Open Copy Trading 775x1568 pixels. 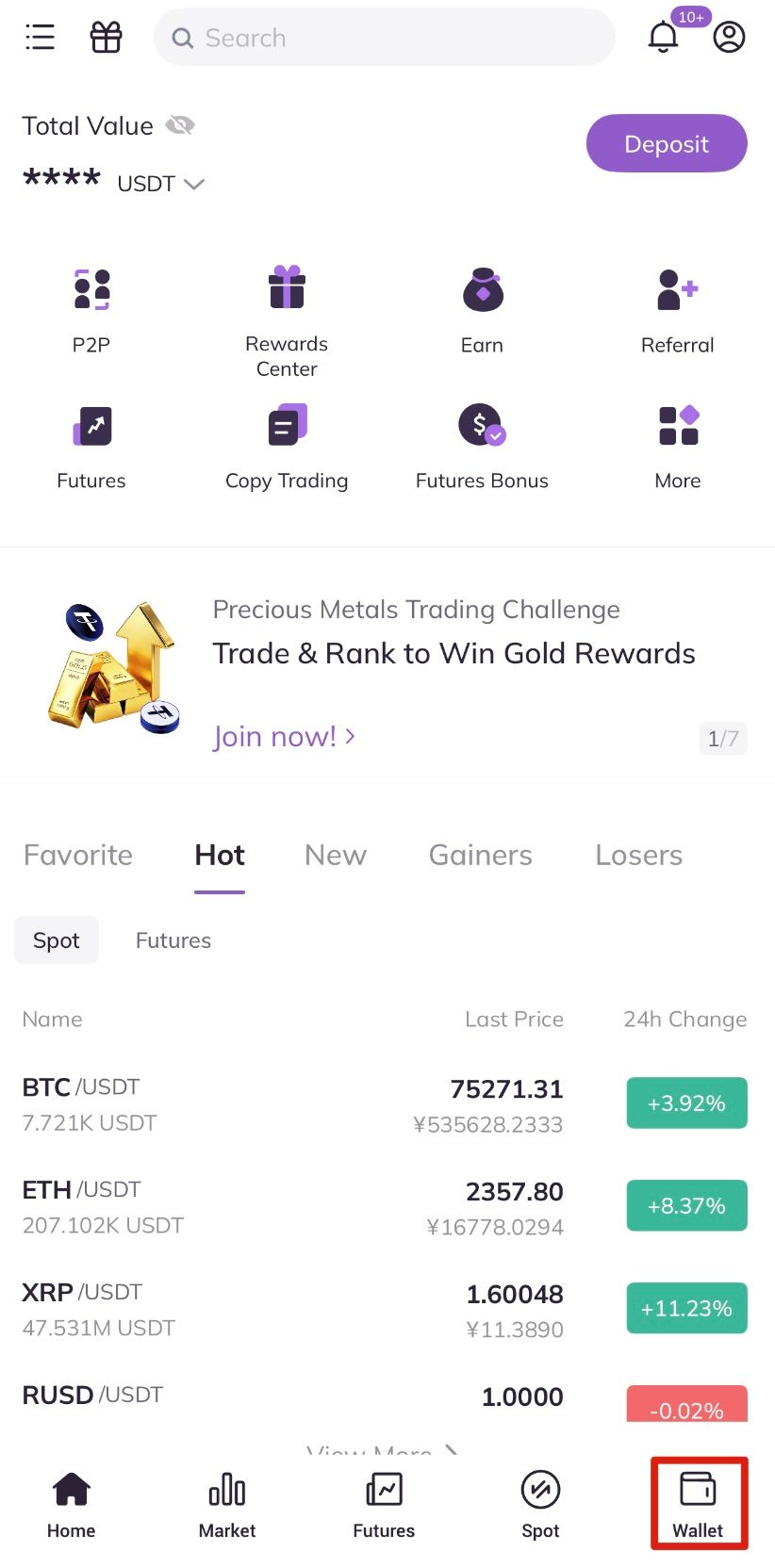point(287,447)
